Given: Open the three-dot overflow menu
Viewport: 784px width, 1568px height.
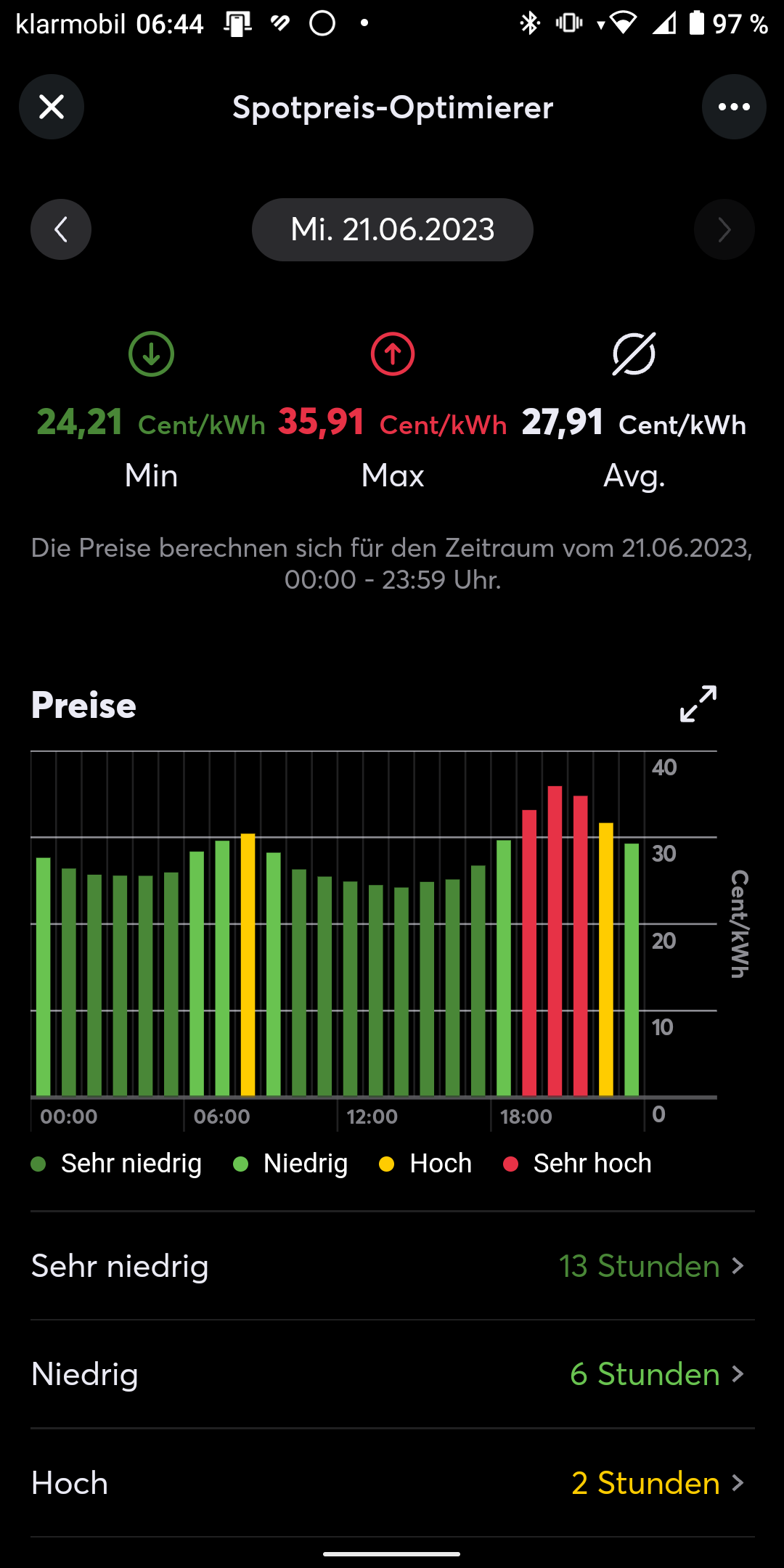Looking at the screenshot, I should (x=733, y=107).
